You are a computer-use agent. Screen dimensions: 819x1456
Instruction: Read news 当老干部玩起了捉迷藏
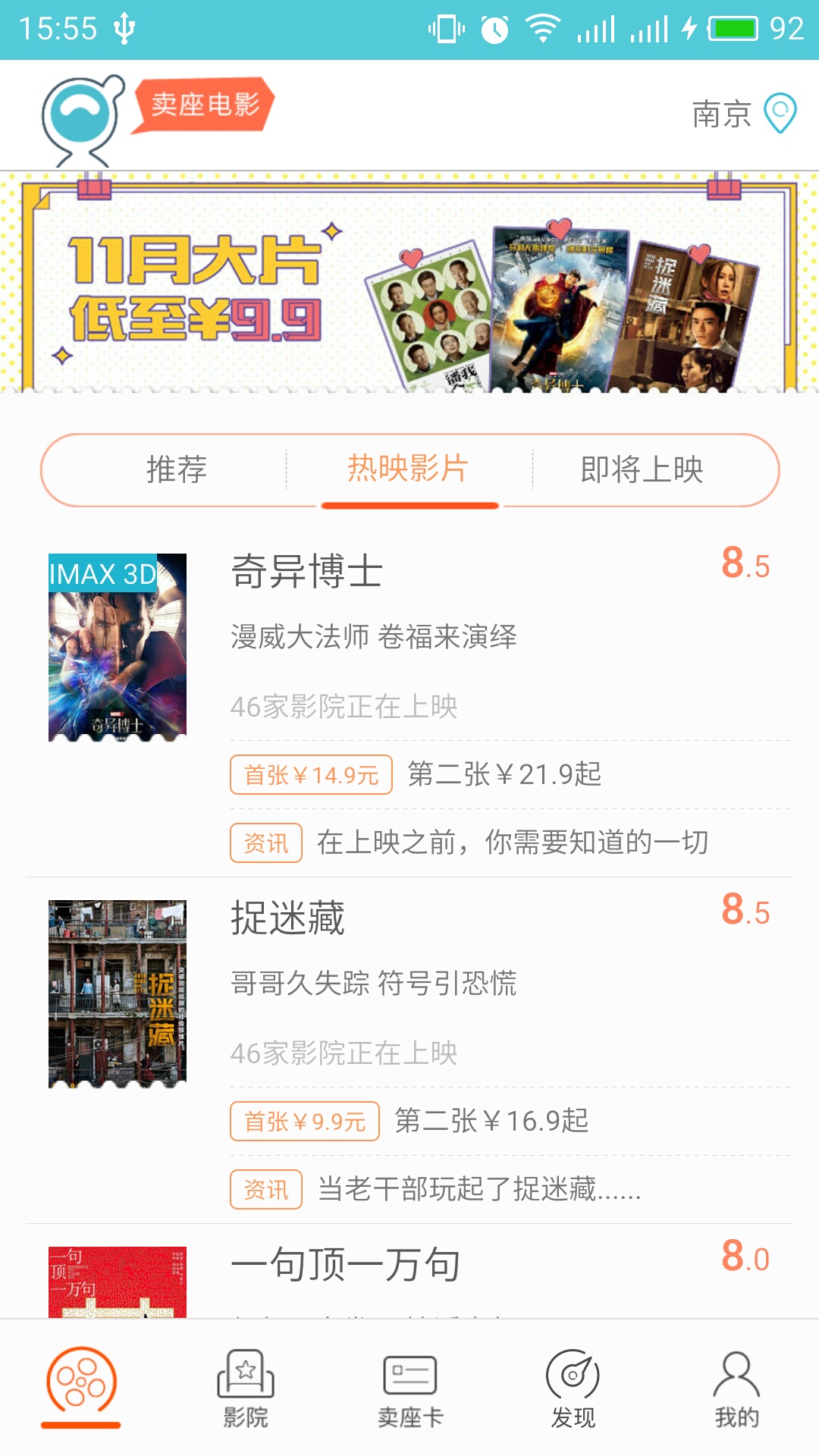(x=479, y=1189)
